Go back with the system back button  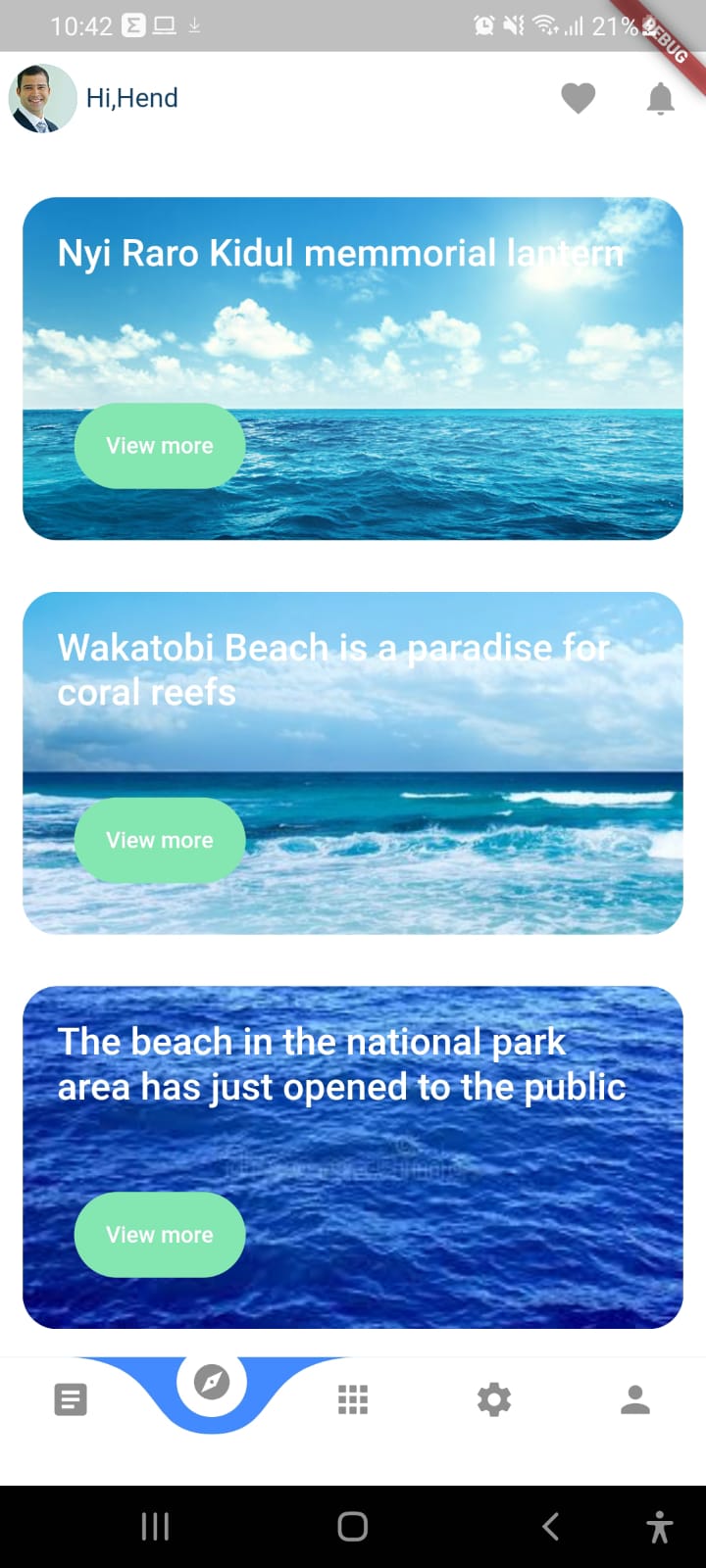point(551,1526)
